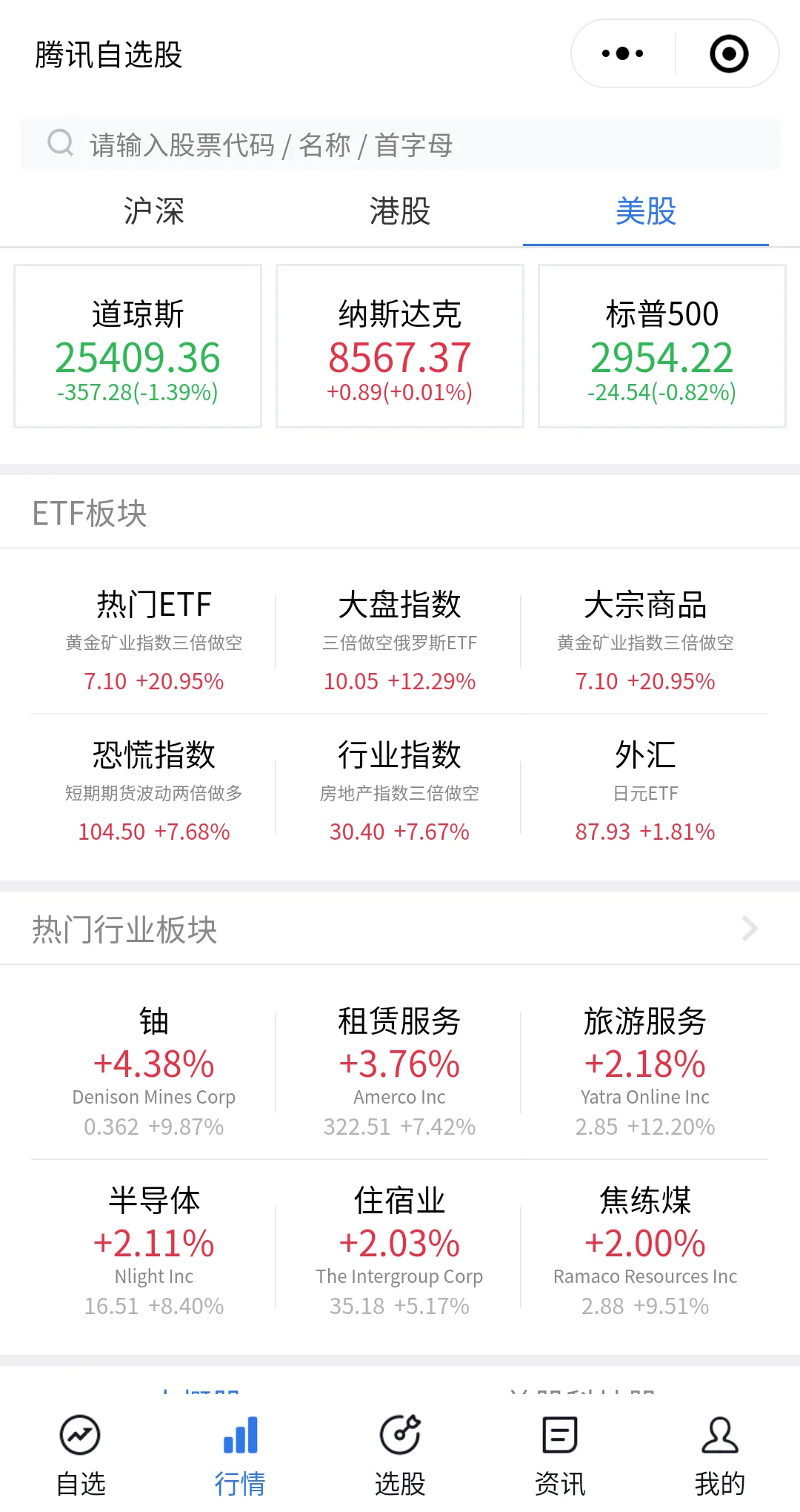Switch to the 选股 tab
Viewport: 800px width, 1512px height.
tap(400, 1454)
